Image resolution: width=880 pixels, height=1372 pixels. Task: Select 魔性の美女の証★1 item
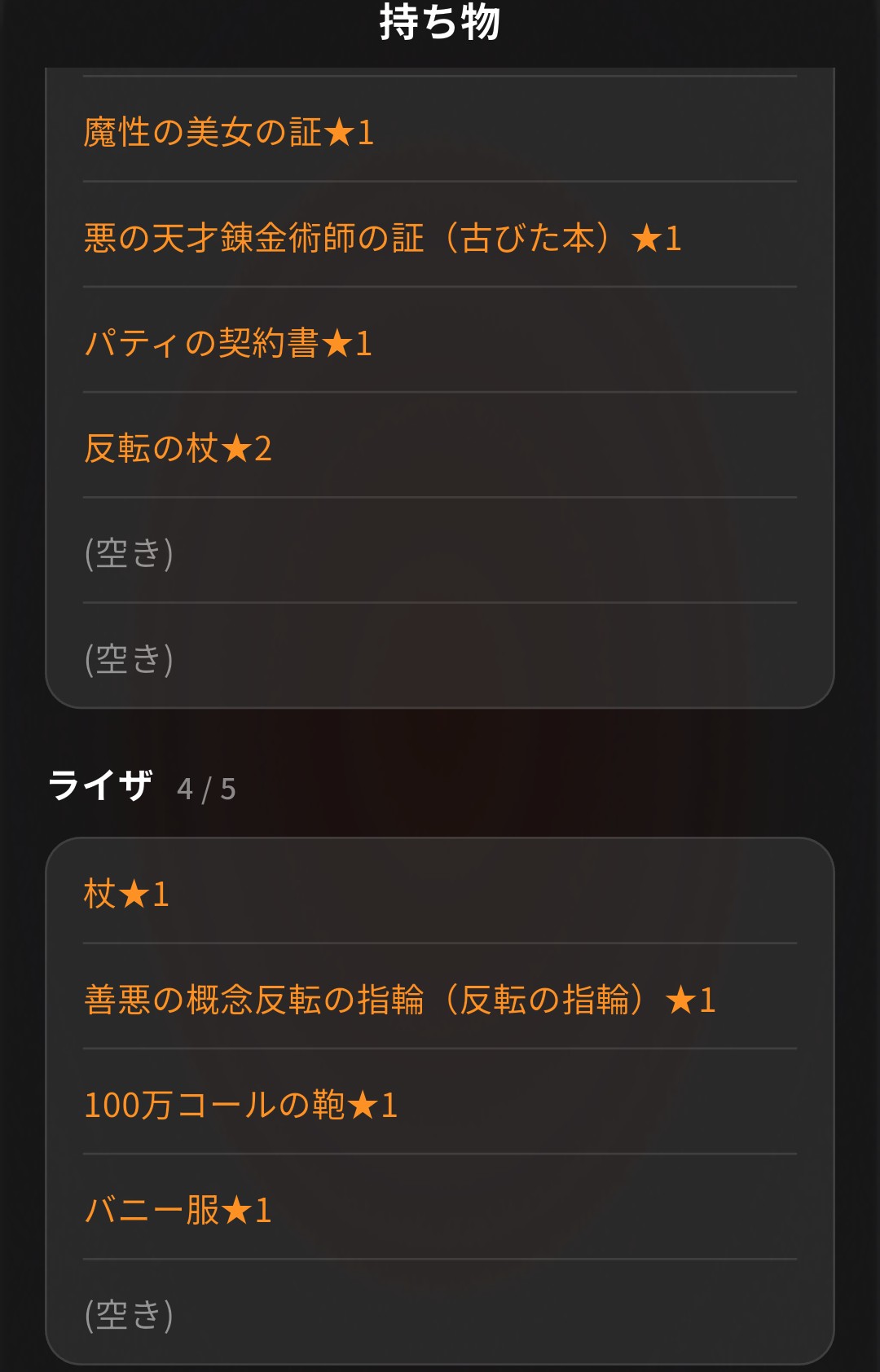coord(440,130)
